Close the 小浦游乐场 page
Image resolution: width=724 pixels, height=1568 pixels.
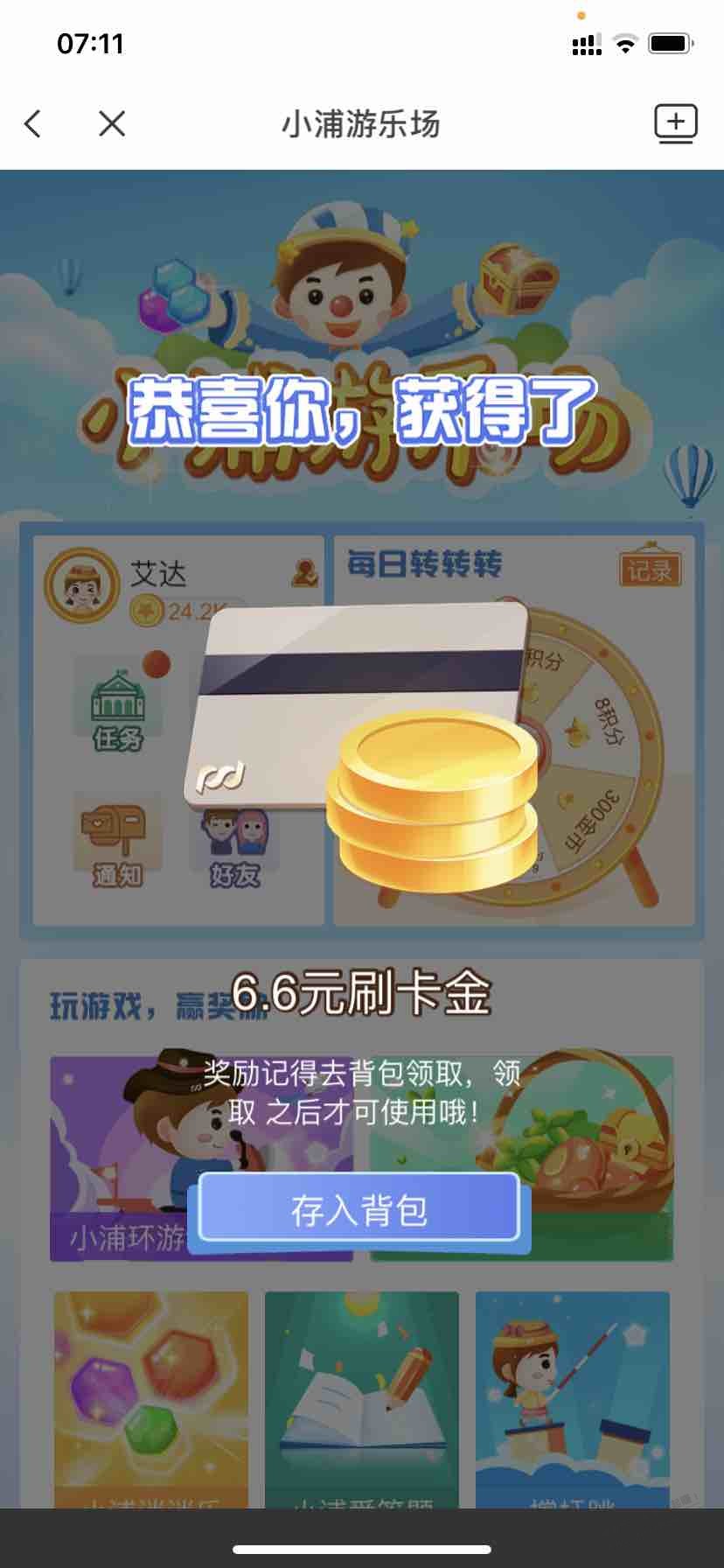[112, 123]
